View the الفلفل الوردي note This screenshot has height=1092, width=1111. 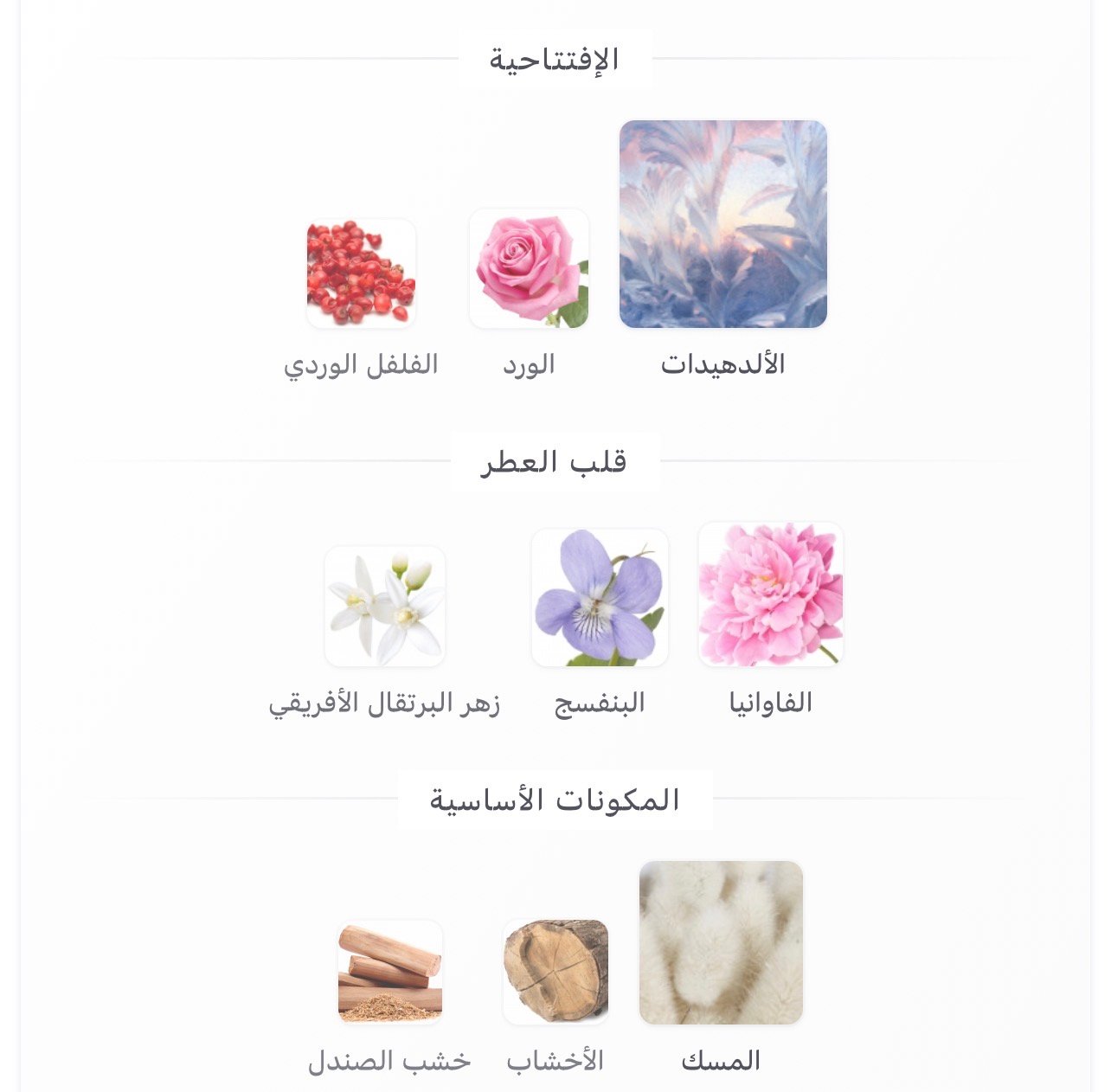pos(362,273)
